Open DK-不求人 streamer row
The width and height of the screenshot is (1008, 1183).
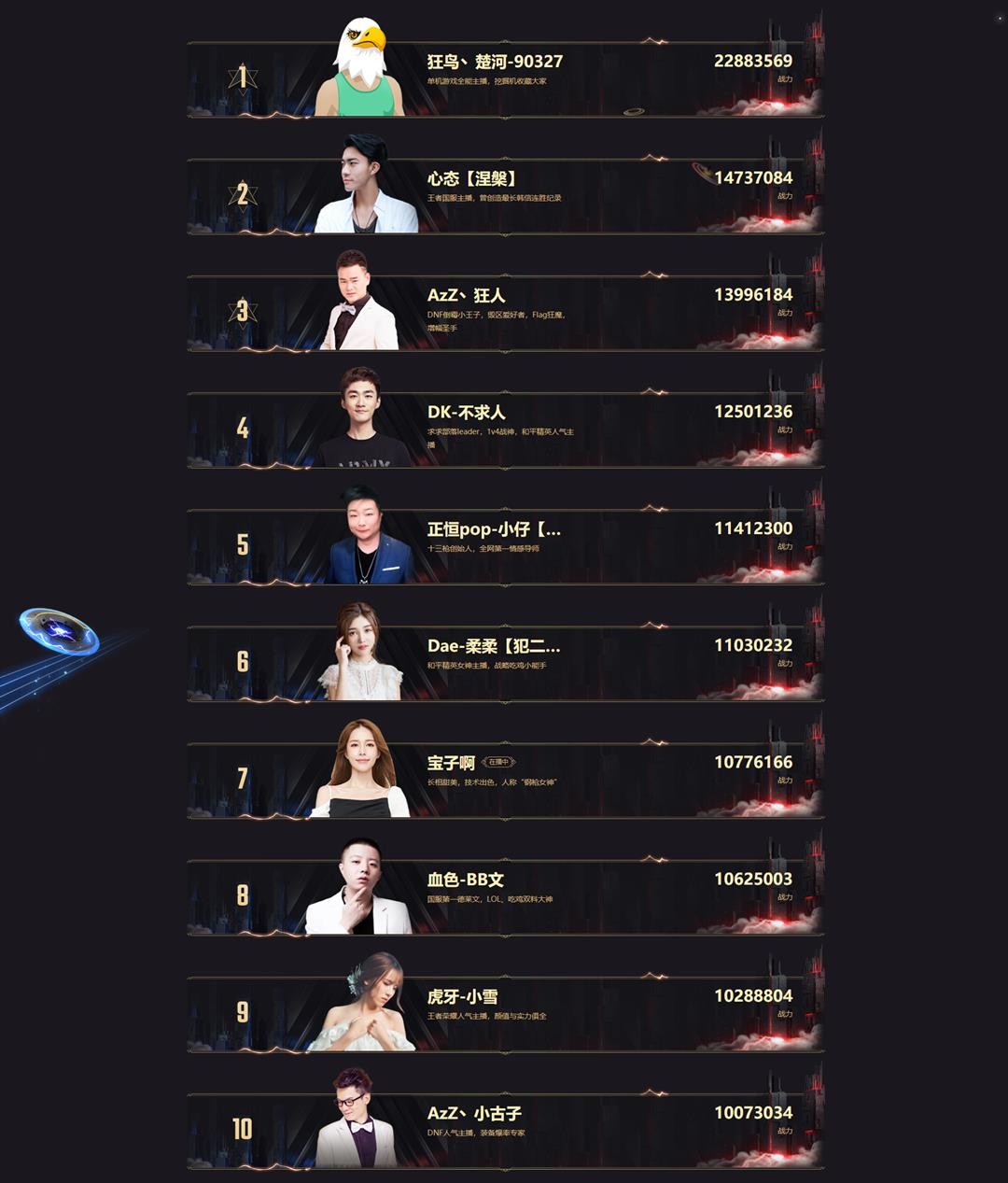[467, 413]
